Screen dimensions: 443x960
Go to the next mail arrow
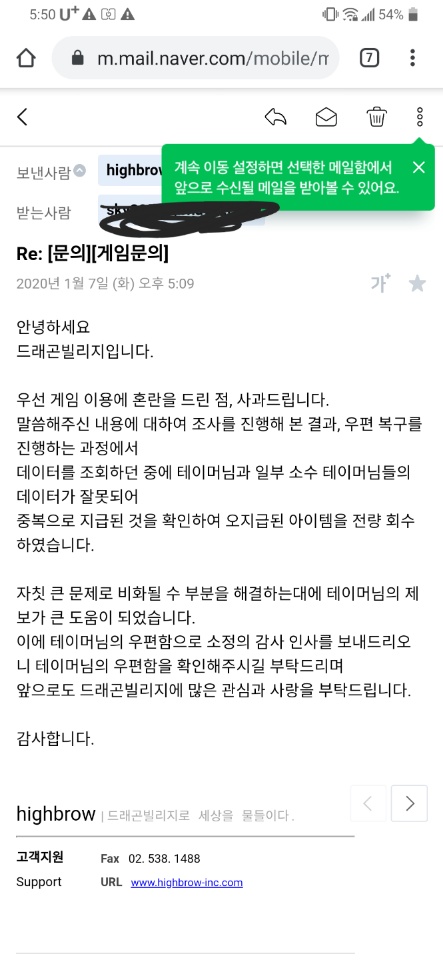(409, 803)
